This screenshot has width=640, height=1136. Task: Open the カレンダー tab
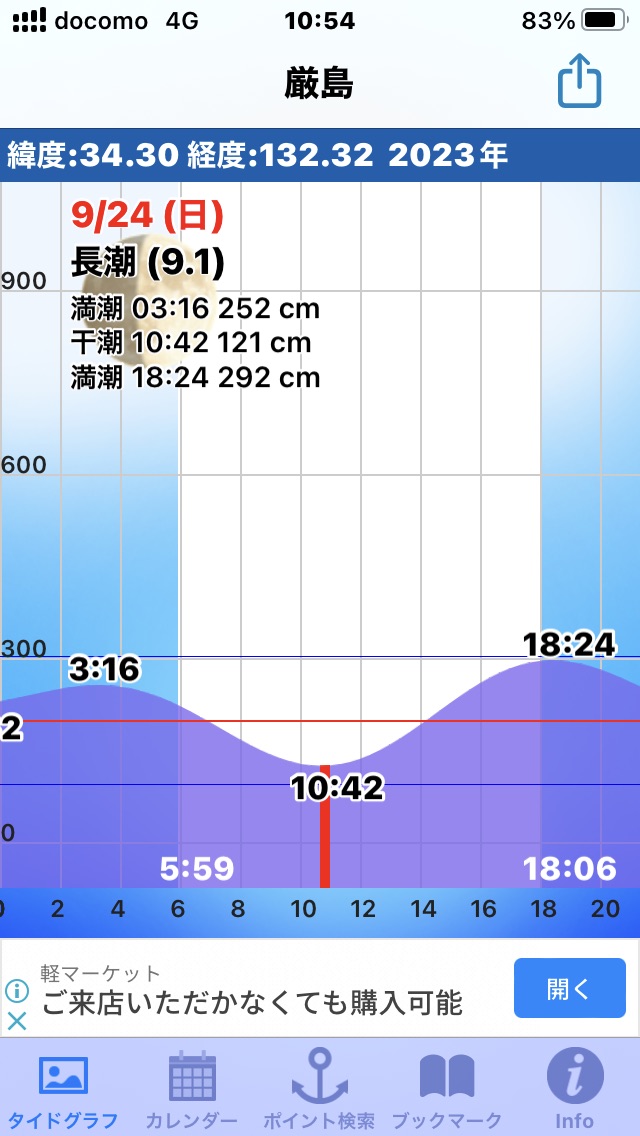(191, 1090)
